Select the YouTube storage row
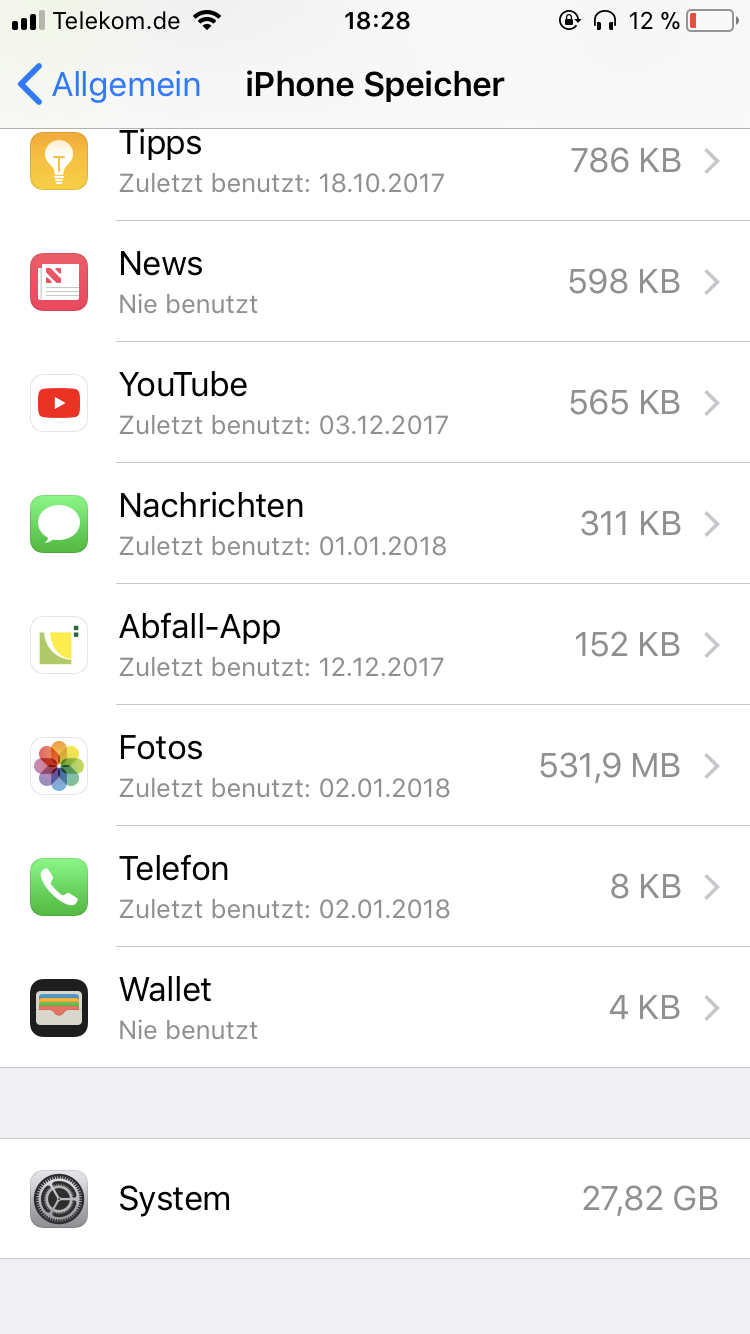Screen dimensions: 750x1334 [x=375, y=403]
